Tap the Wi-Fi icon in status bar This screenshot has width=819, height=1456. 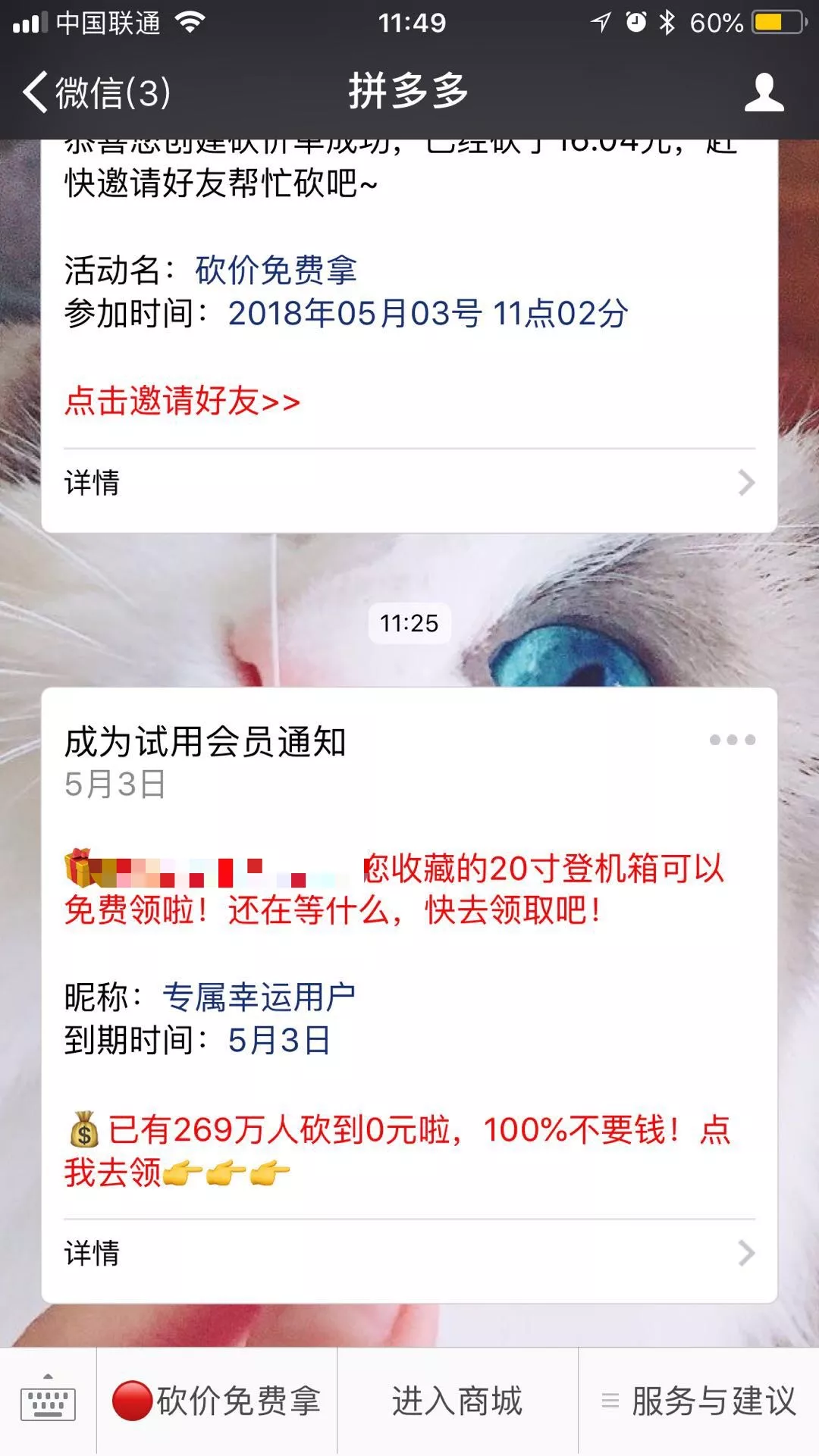pos(193,21)
